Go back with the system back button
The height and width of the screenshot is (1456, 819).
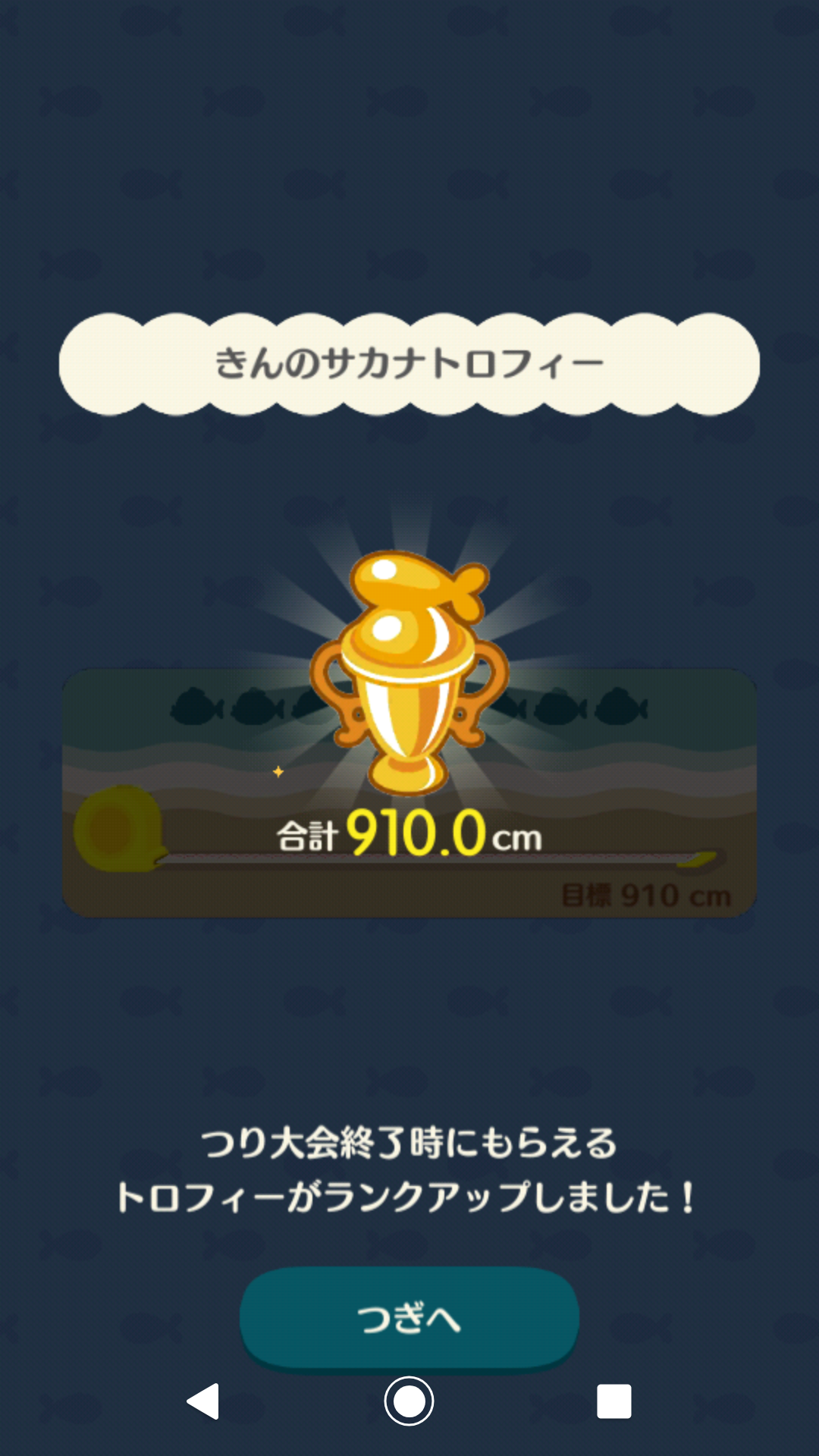[203, 1401]
